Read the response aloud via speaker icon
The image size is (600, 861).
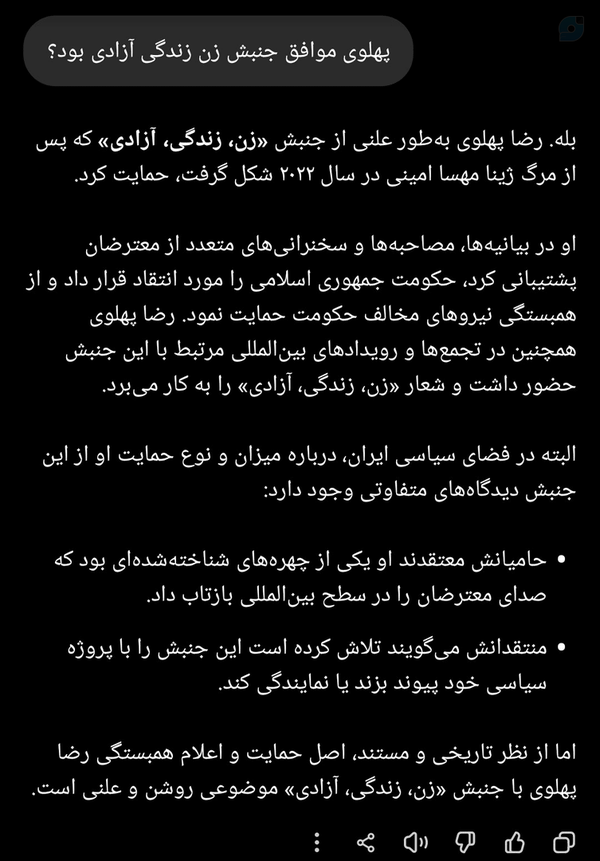tap(416, 841)
